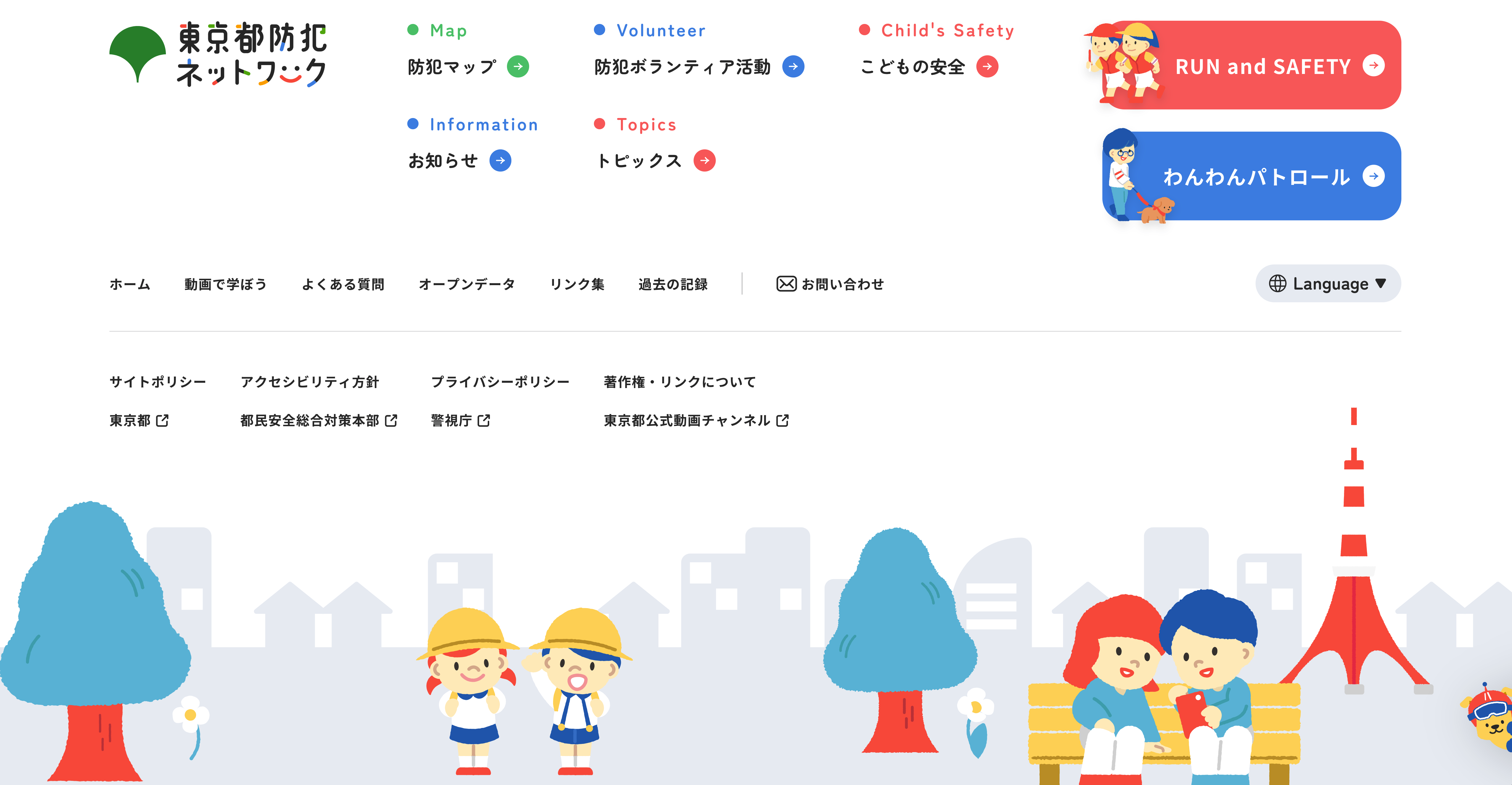Open 防犯ボランティア活動 volunteer page
Image resolution: width=1512 pixels, height=785 pixels.
point(699,66)
